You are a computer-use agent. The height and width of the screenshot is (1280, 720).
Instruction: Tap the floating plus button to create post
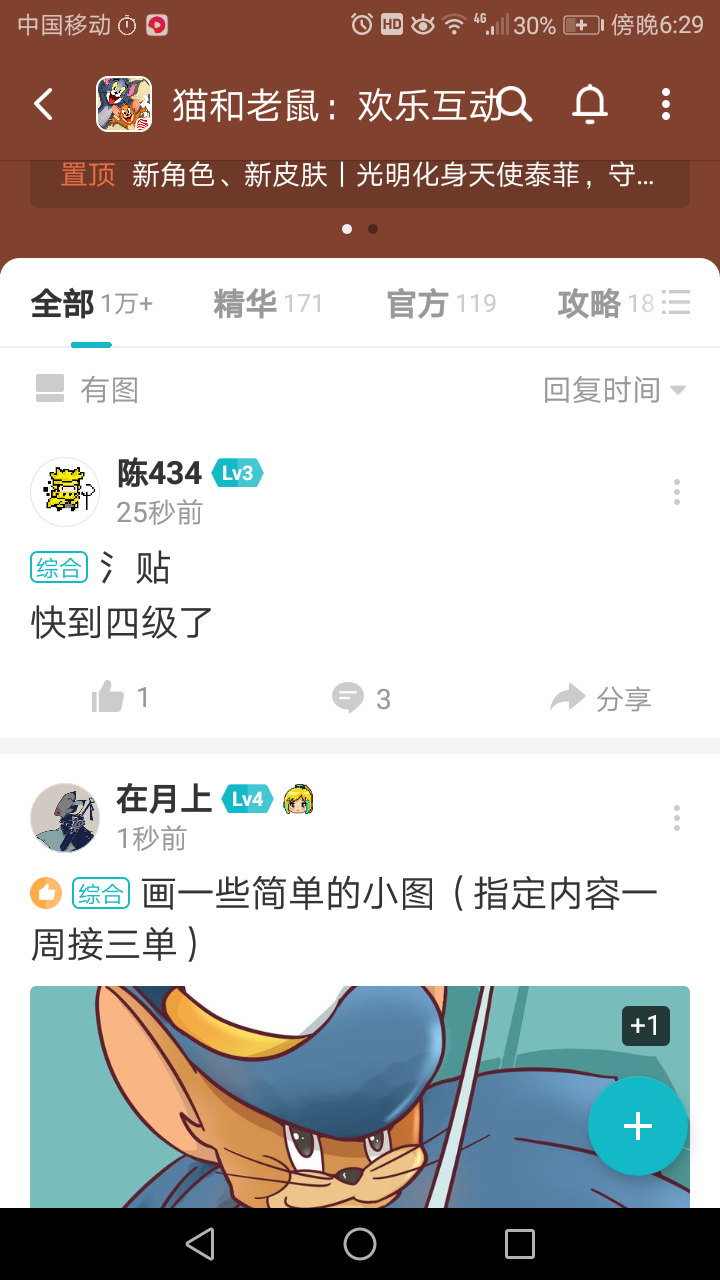(637, 1125)
